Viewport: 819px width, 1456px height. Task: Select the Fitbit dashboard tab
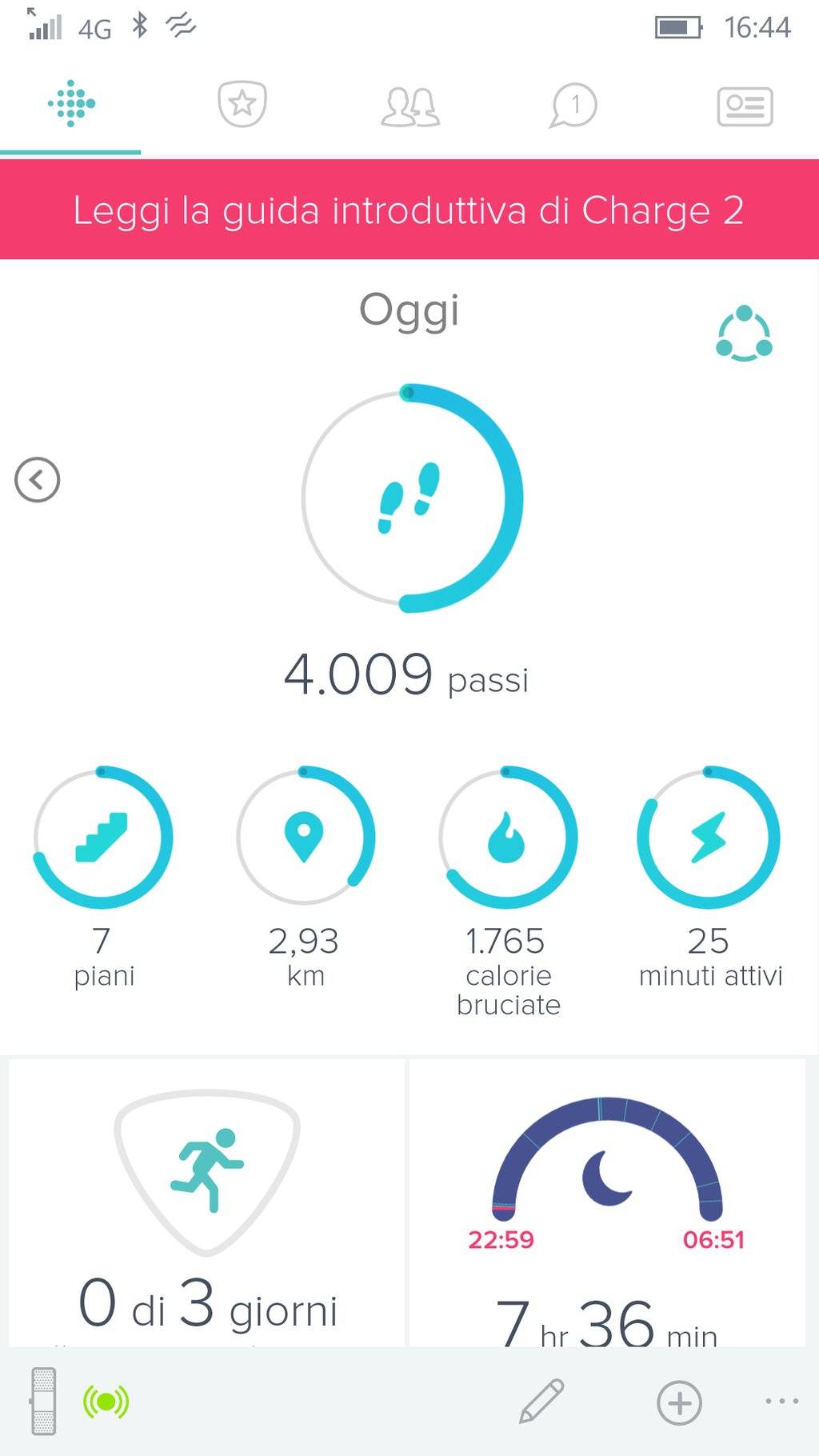click(71, 104)
